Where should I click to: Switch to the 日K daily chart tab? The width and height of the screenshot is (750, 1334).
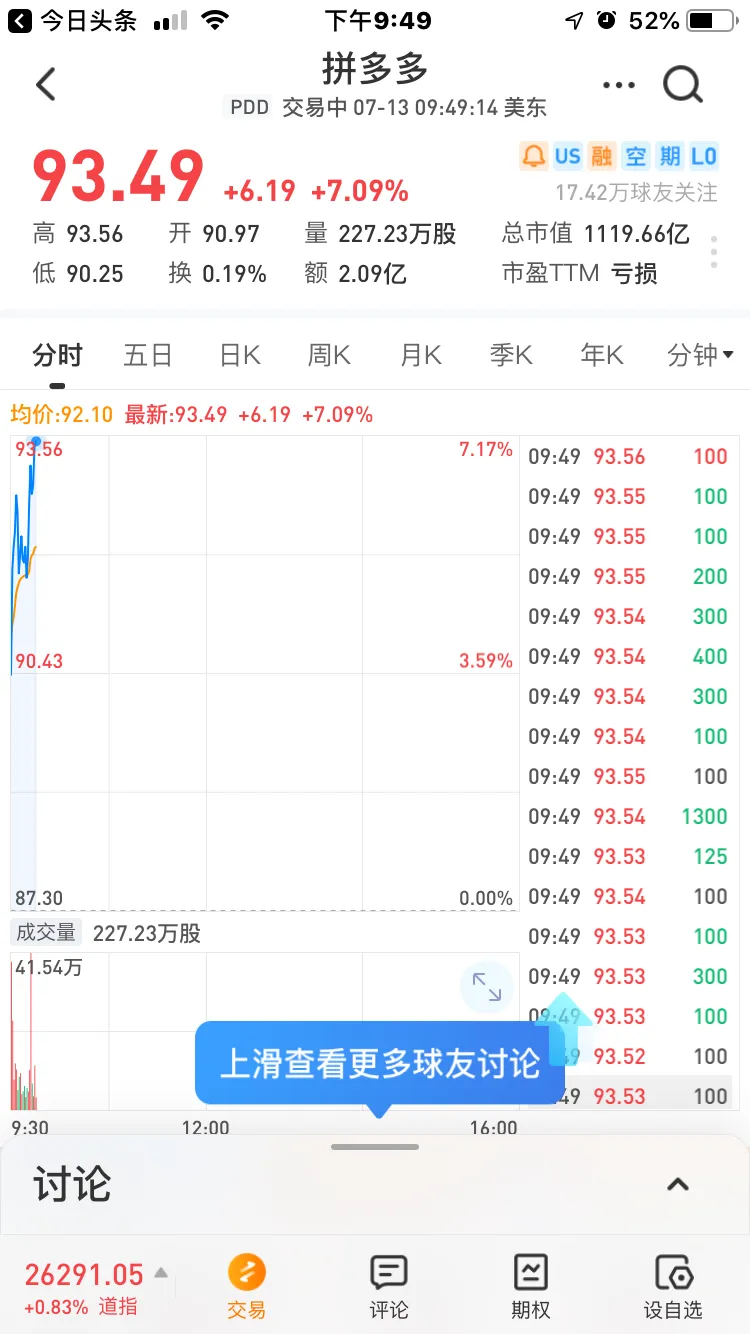[x=238, y=355]
